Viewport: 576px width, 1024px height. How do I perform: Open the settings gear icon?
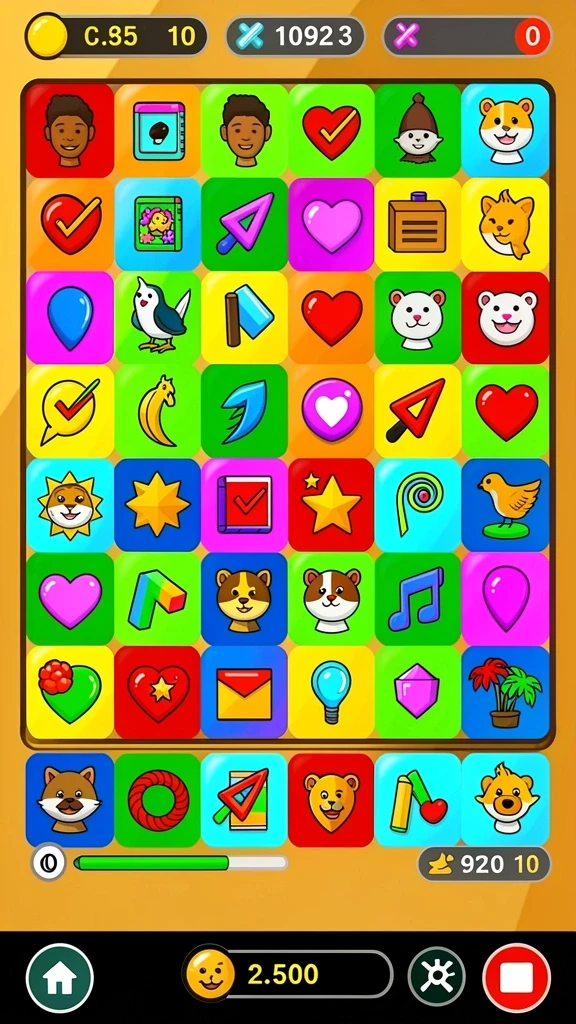point(437,977)
